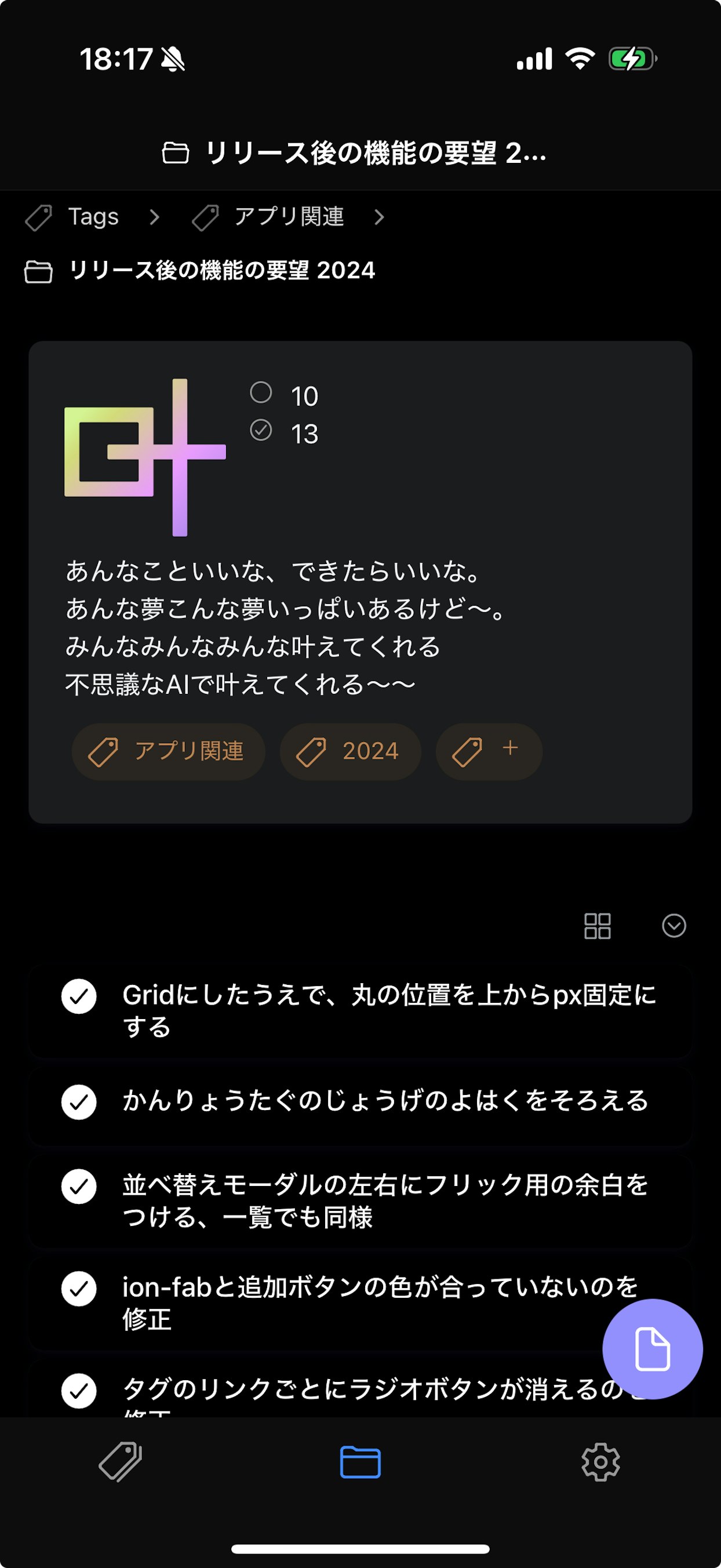Collapse the task list with the chevron
This screenshot has width=721, height=1568.
673,925
